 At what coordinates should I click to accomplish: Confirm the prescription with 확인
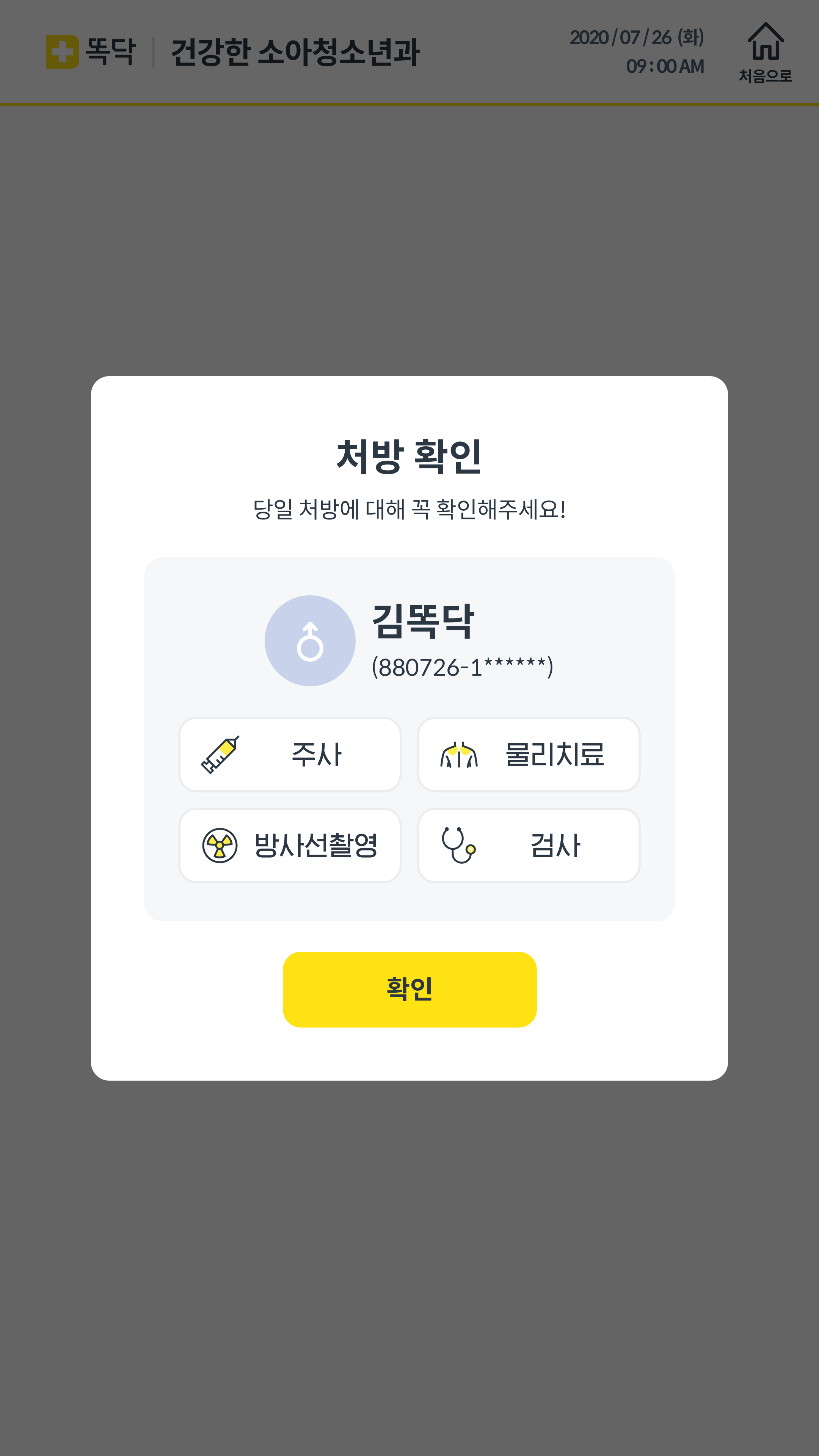(x=409, y=989)
